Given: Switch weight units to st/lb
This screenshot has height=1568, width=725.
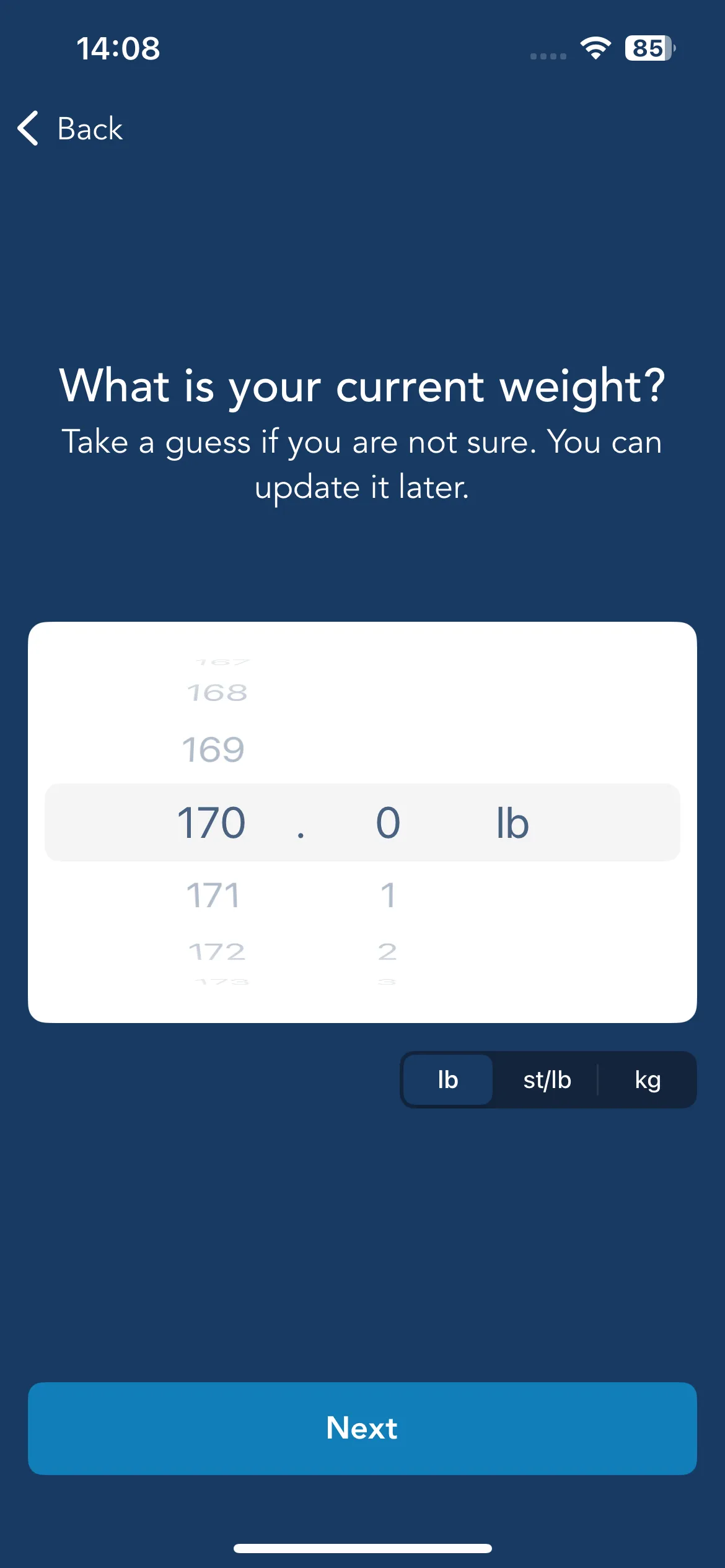Looking at the screenshot, I should click(x=547, y=1080).
